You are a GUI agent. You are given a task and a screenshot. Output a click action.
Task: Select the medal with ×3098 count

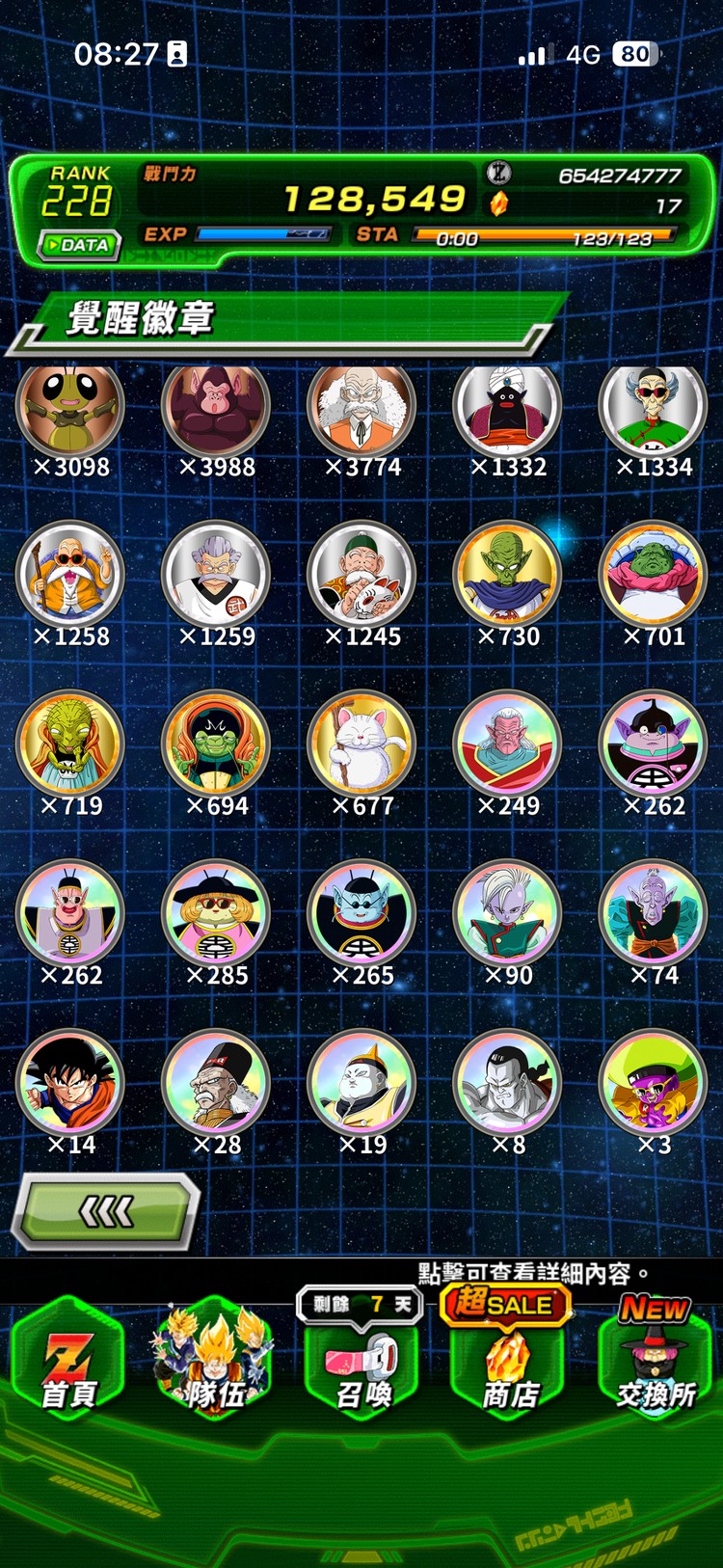coord(70,410)
